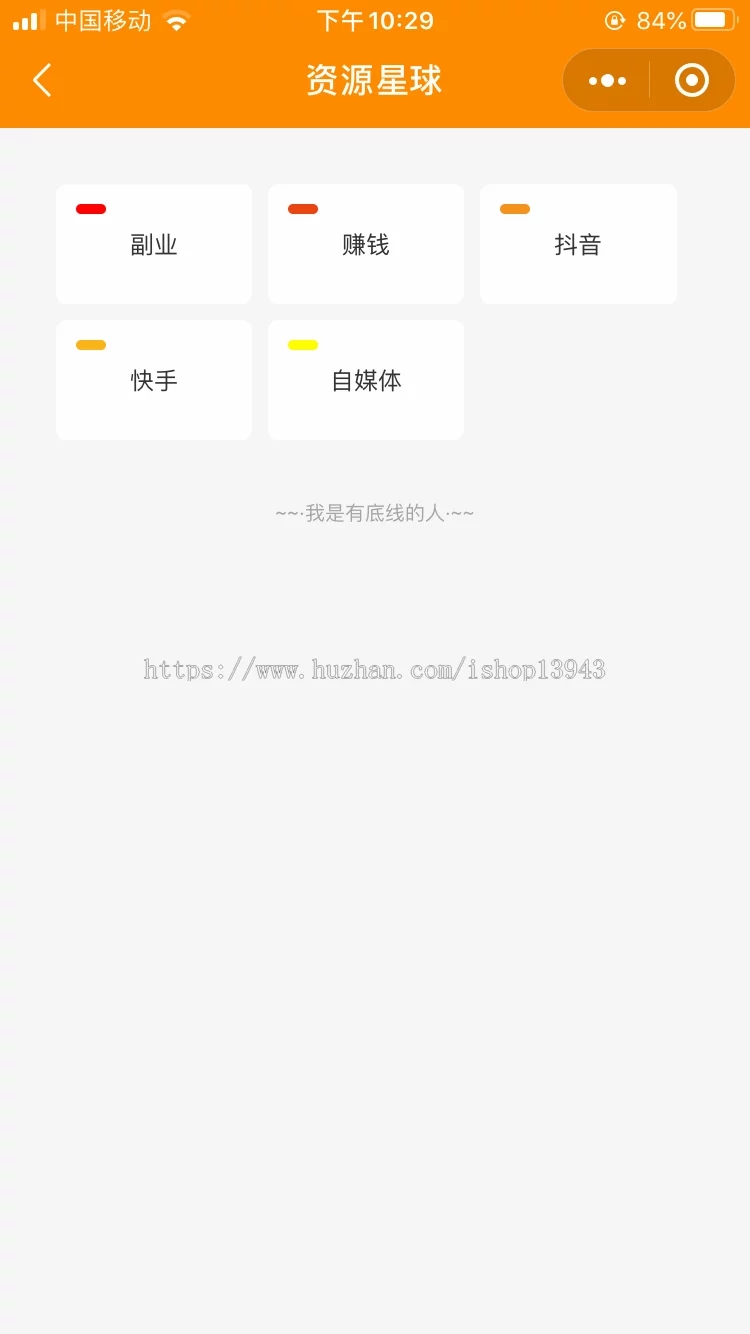
Task: Select the 抖音 category card
Action: (x=578, y=244)
